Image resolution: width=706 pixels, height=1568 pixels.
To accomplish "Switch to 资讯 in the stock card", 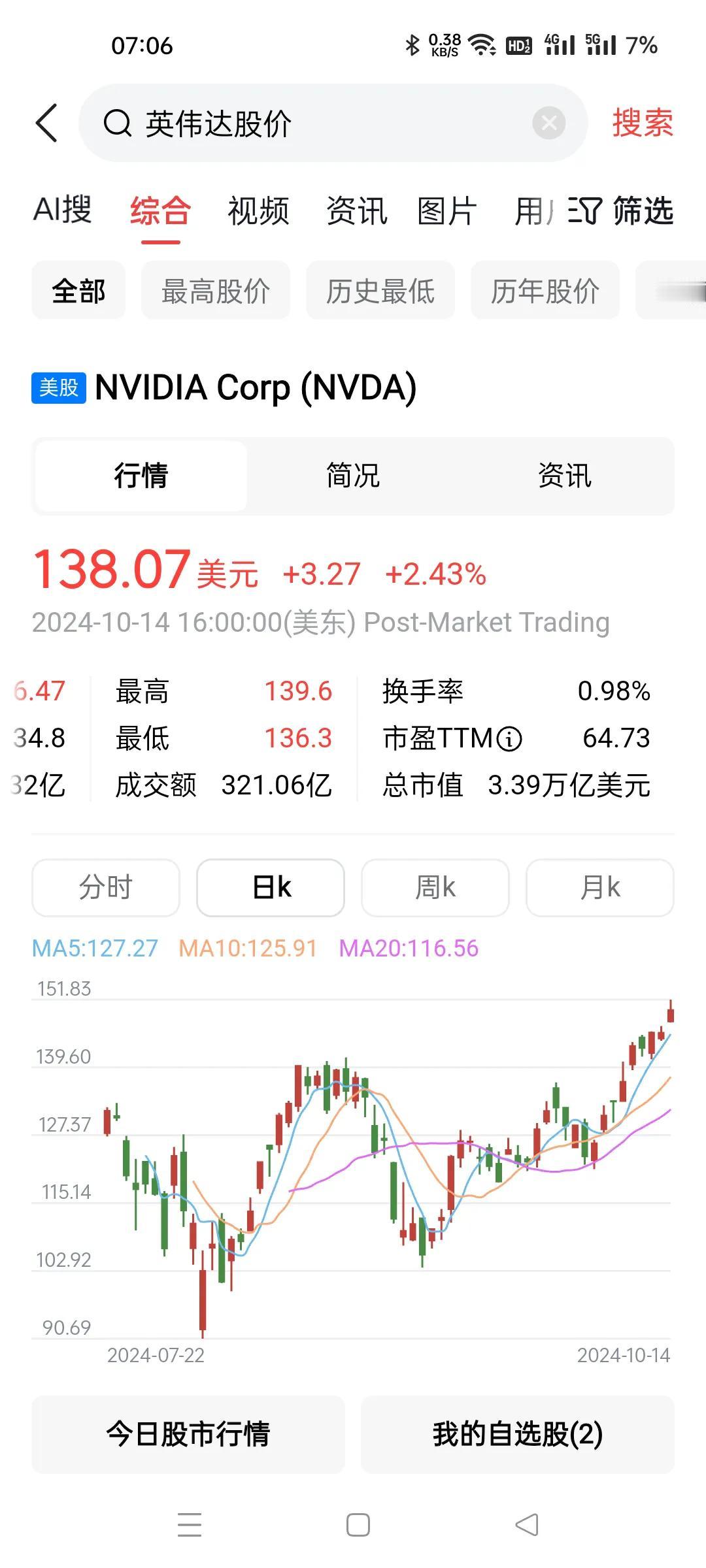I will tap(565, 475).
